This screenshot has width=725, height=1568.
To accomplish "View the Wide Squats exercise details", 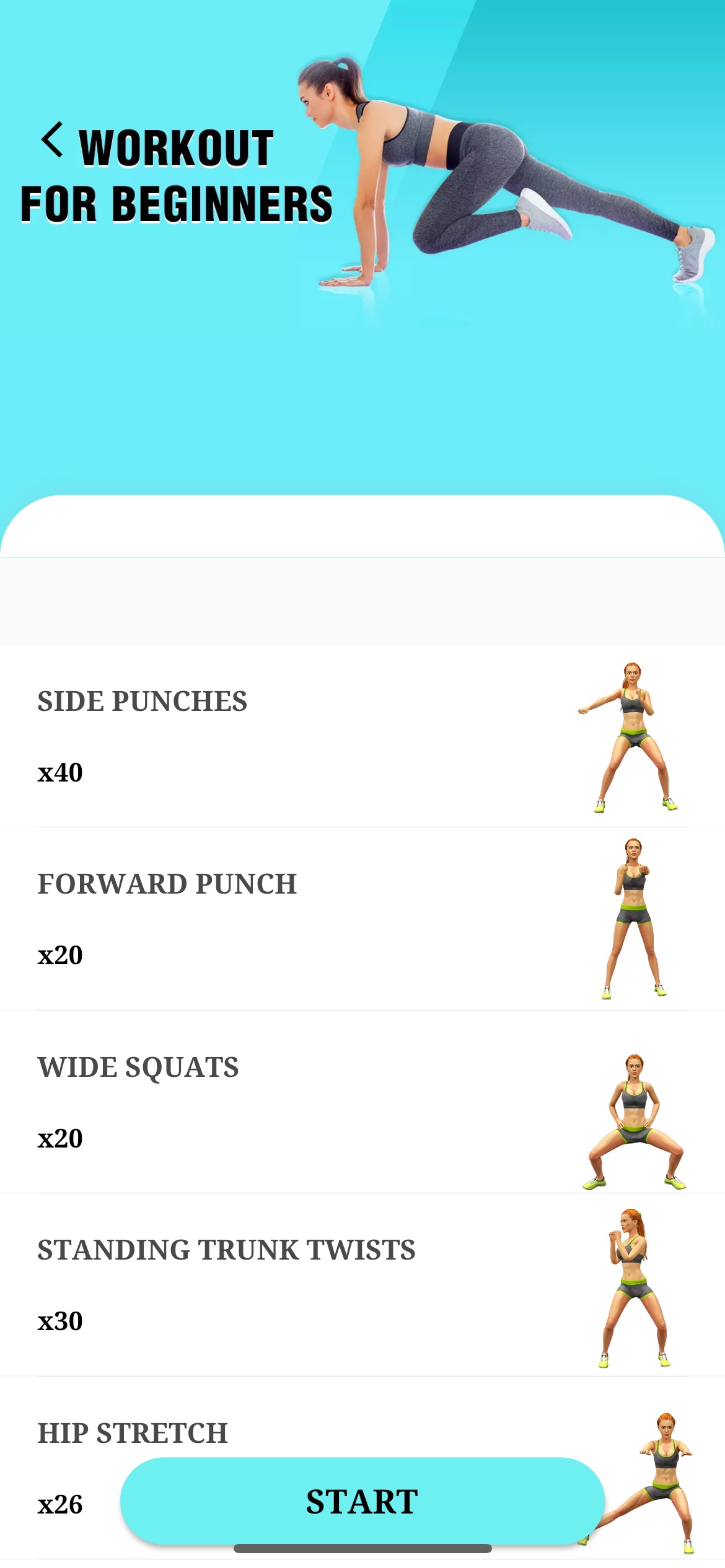I will (362, 1102).
